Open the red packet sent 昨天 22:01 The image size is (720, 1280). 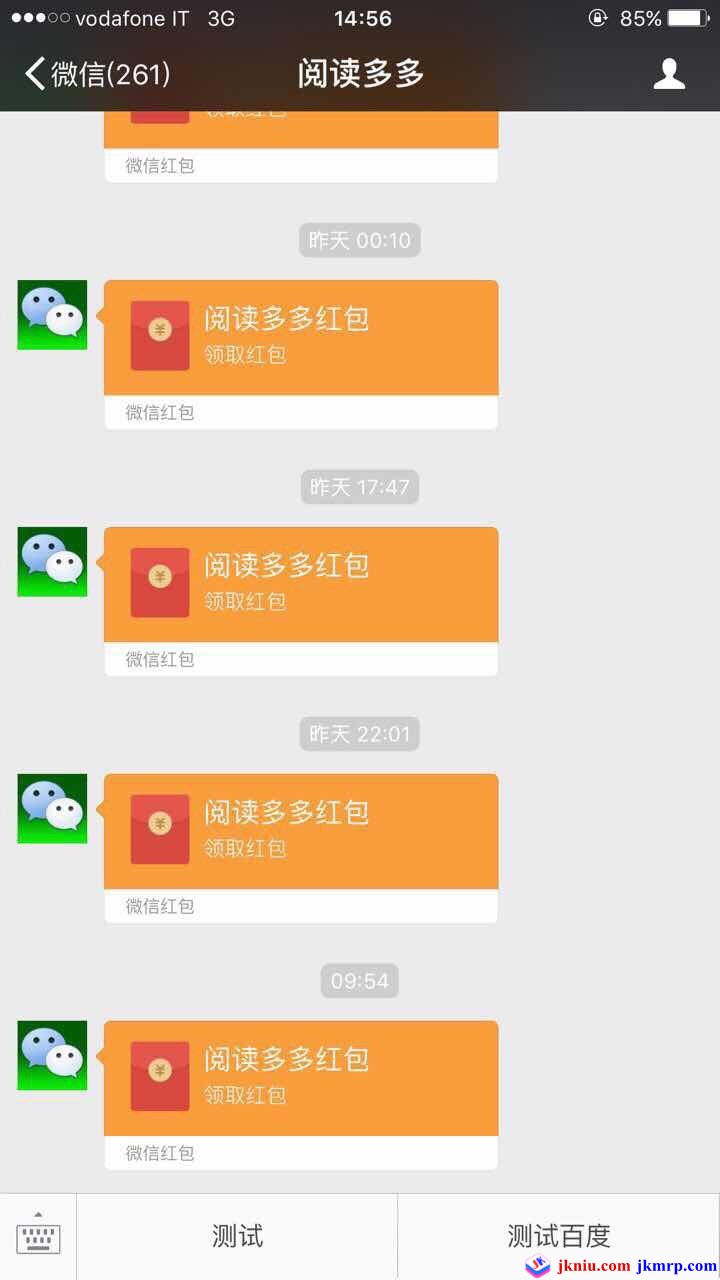pos(300,832)
